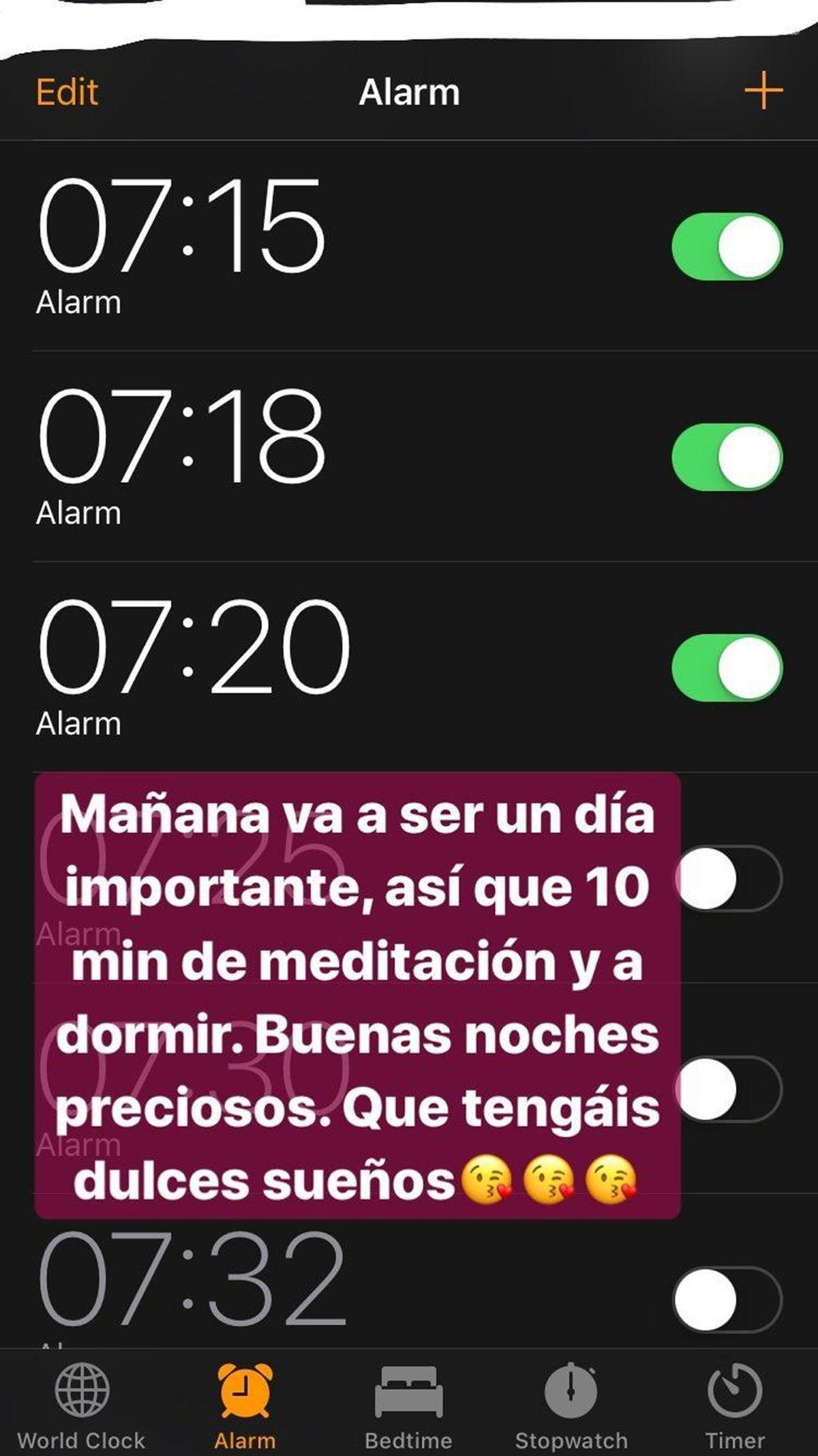Enable the 07:25 alarm
Viewport: 818px width, 1456px height.
pyautogui.click(x=728, y=878)
